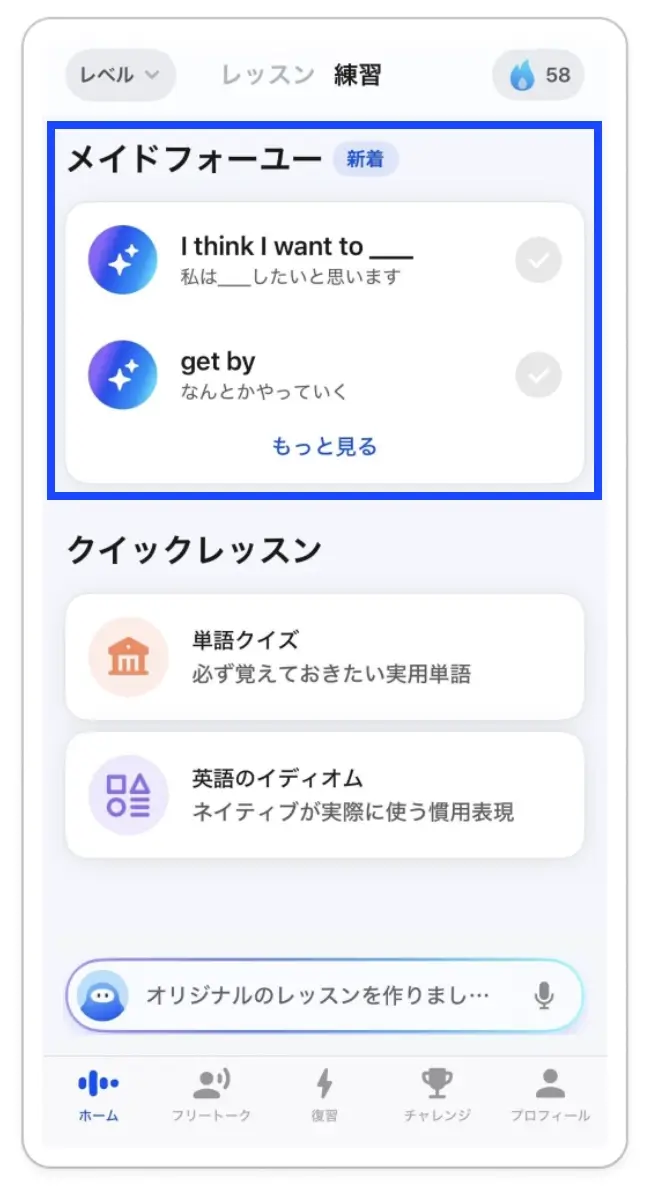Start the 単語クイズ quick lesson
The width and height of the screenshot is (648, 1198).
324,657
